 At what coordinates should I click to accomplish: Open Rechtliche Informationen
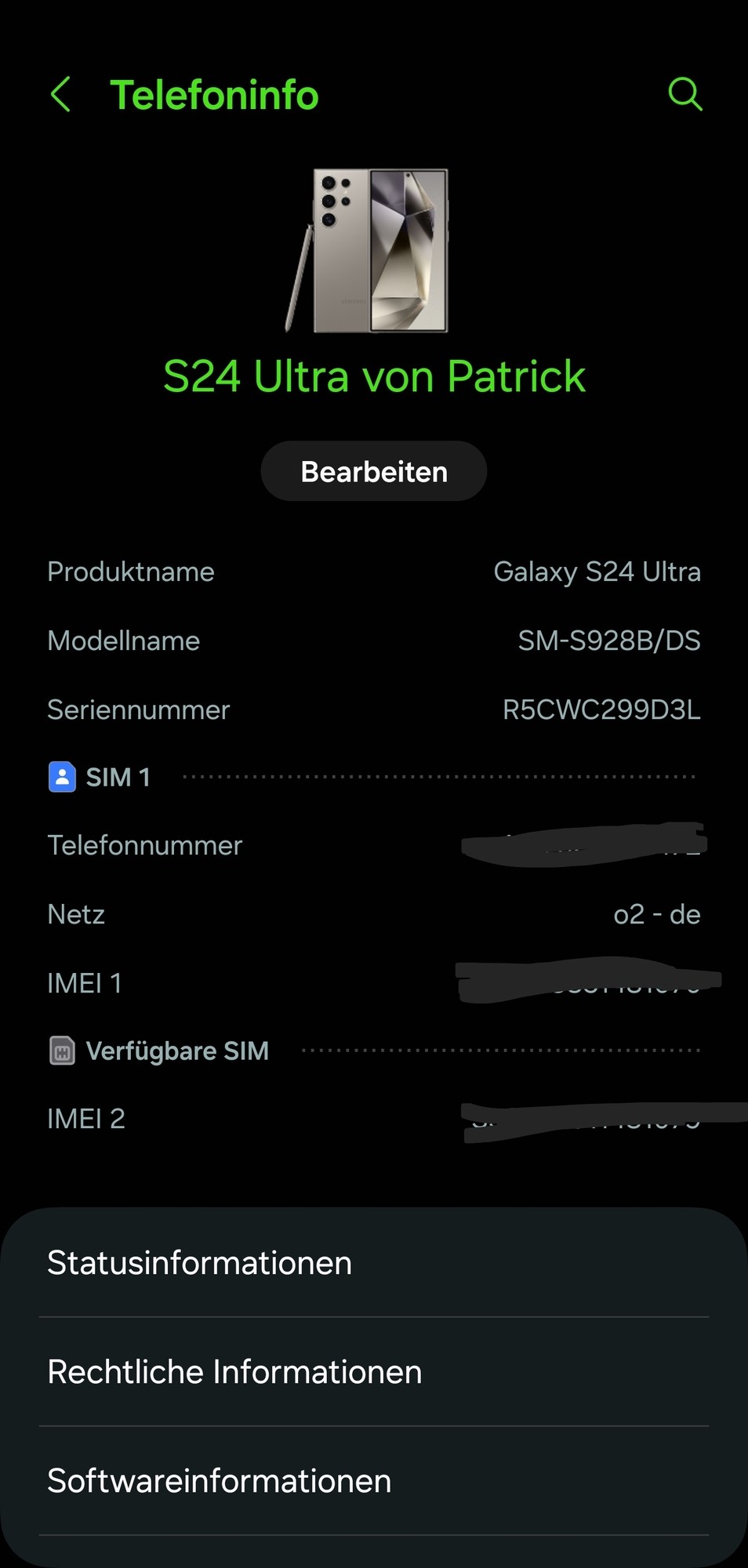(373, 1372)
